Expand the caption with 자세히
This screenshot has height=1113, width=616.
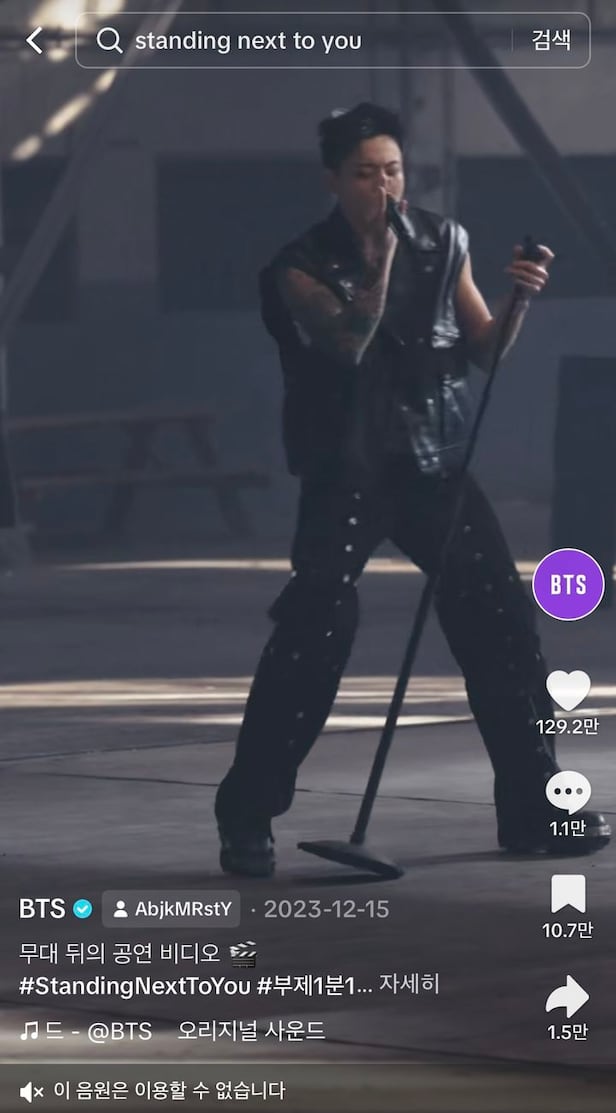[x=409, y=984]
